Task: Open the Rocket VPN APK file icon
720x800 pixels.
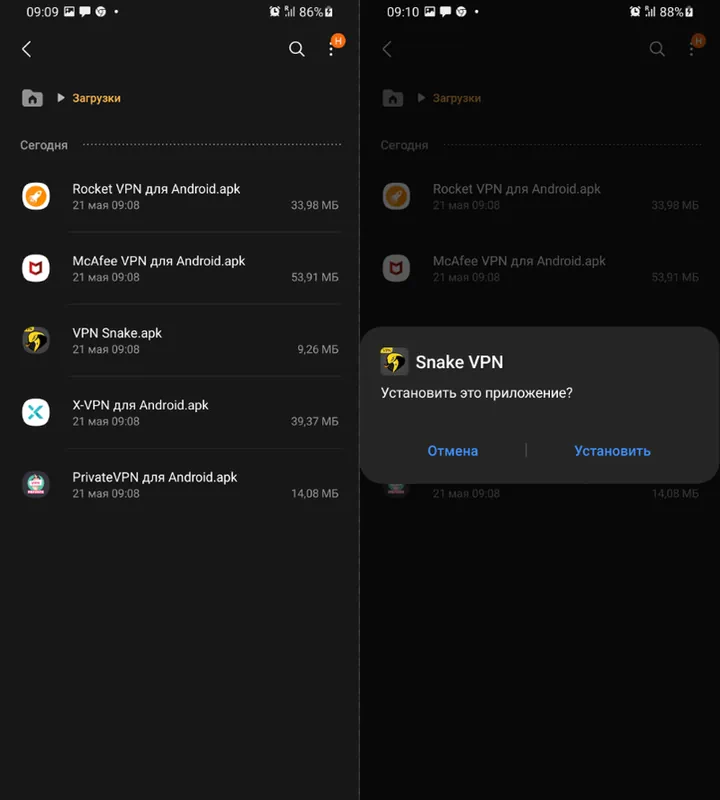Action: click(x=36, y=196)
